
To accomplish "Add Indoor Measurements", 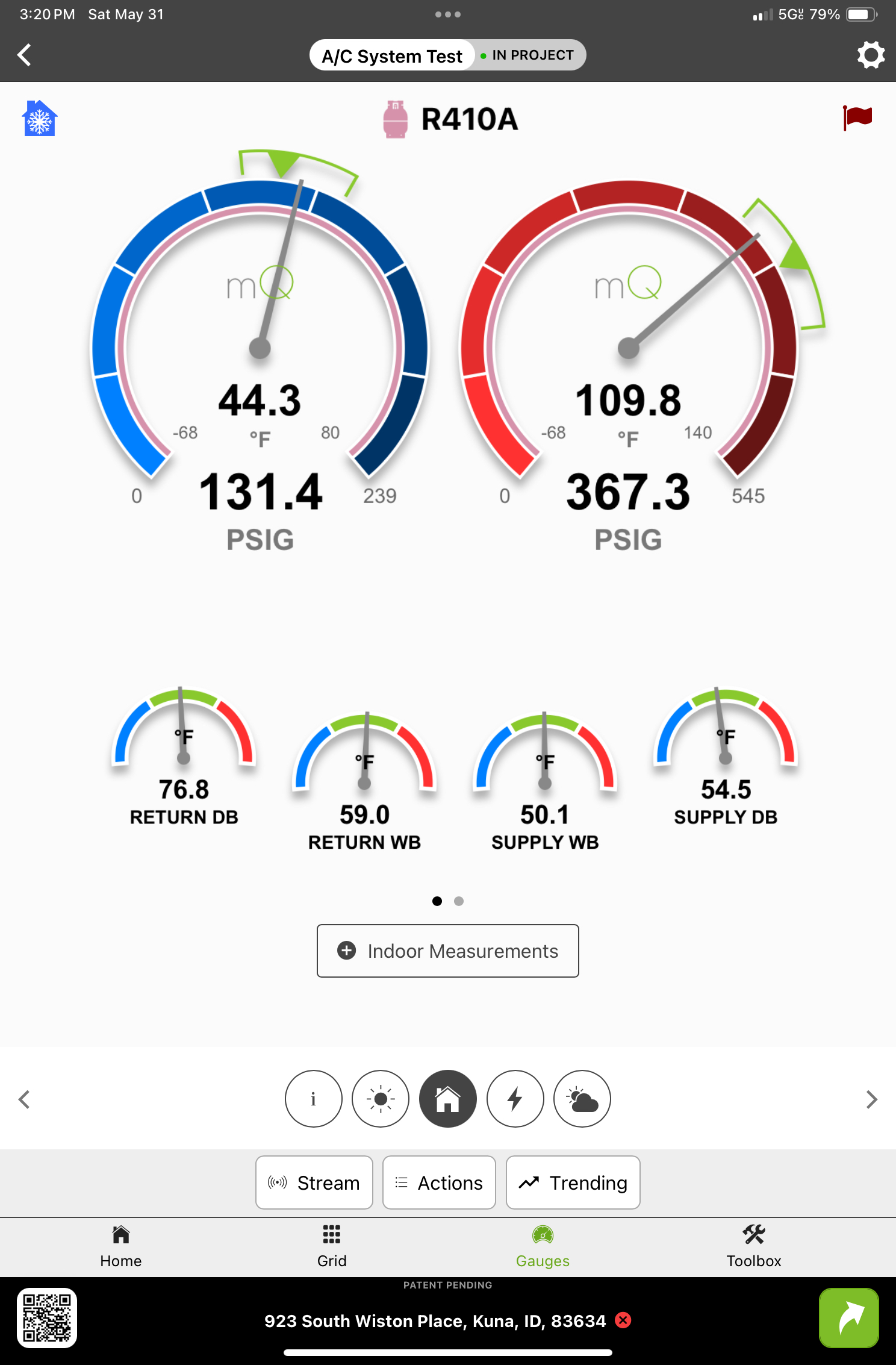I will pos(447,951).
